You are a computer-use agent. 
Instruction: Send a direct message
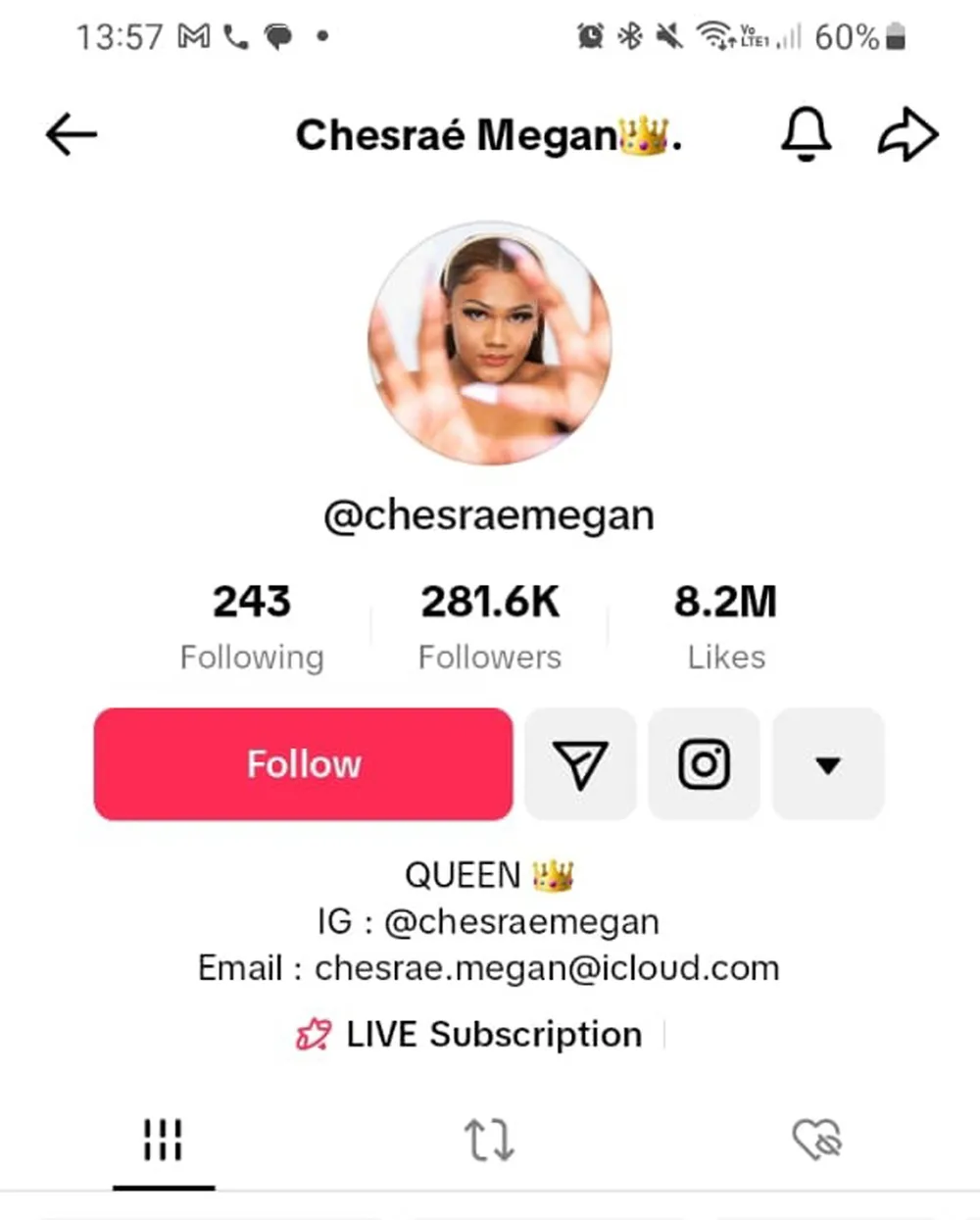pos(580,764)
